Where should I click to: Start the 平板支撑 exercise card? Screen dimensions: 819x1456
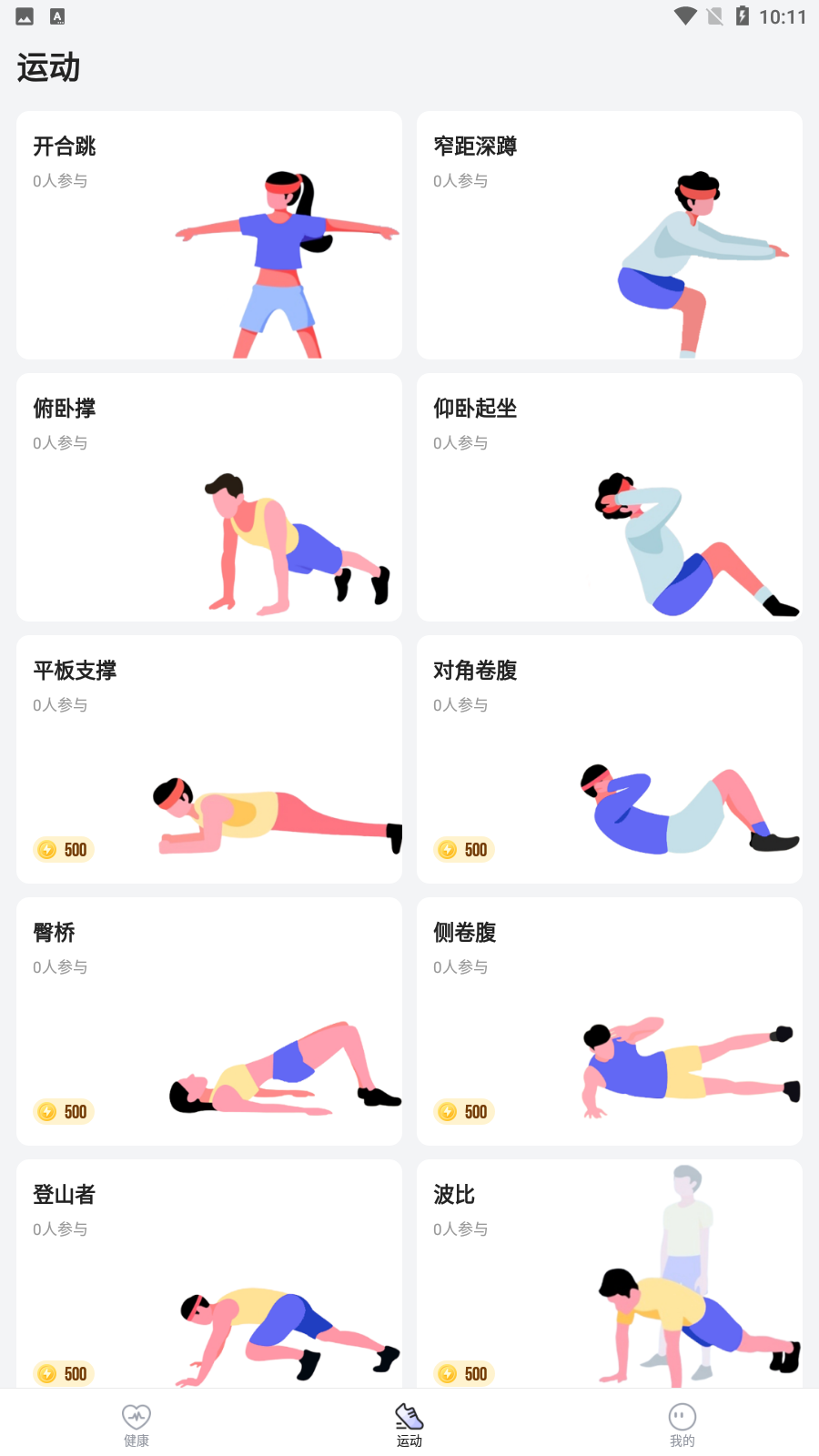click(x=209, y=759)
